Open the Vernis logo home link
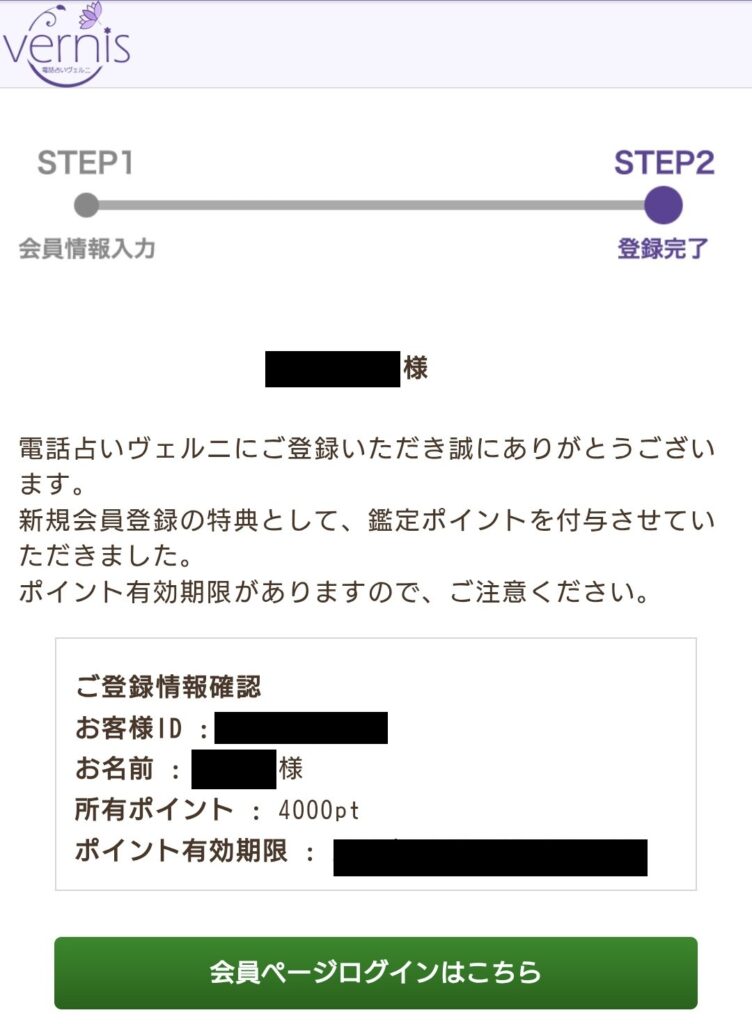The height and width of the screenshot is (1024, 752). point(67,44)
